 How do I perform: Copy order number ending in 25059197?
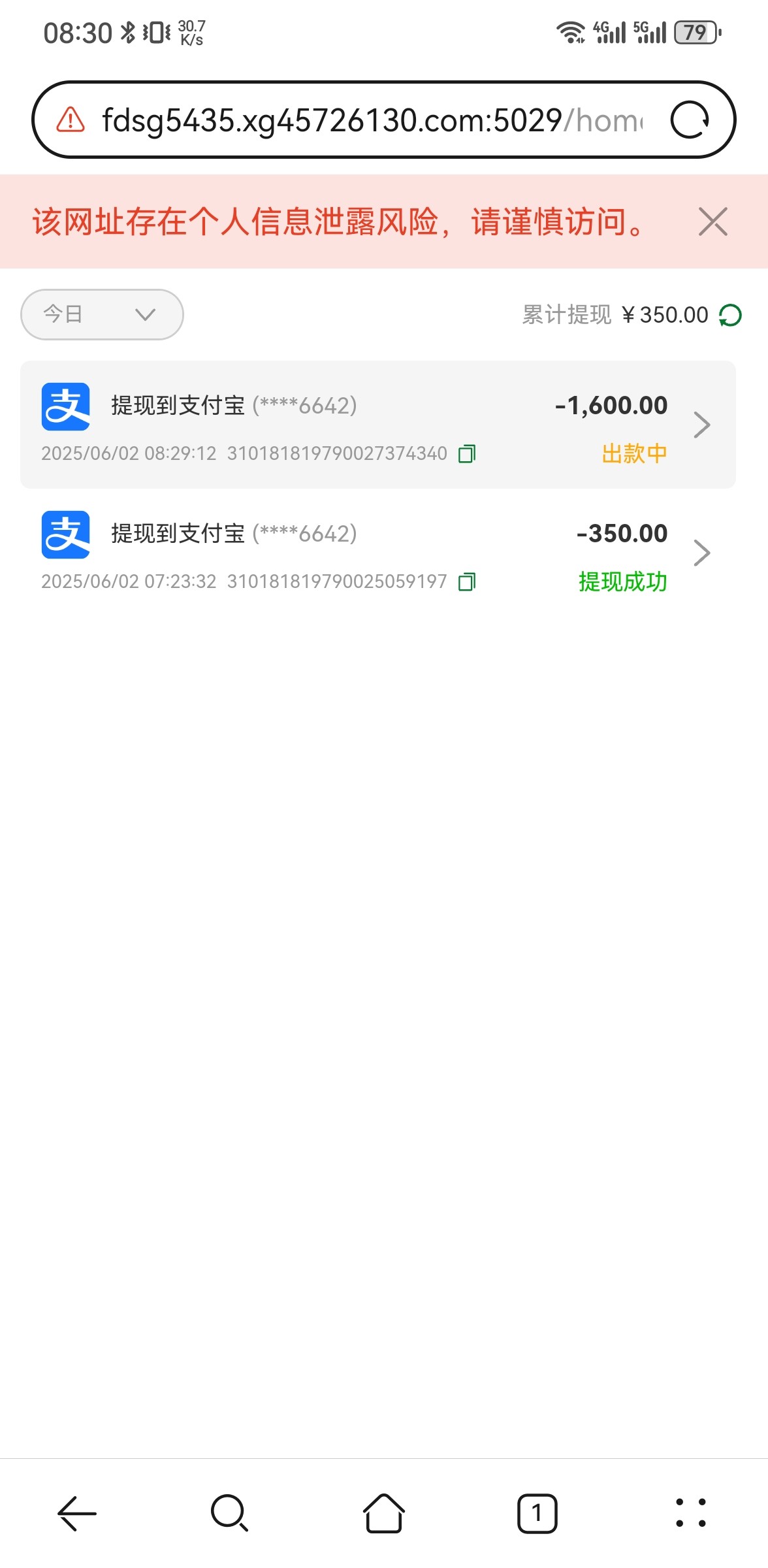[x=467, y=581]
